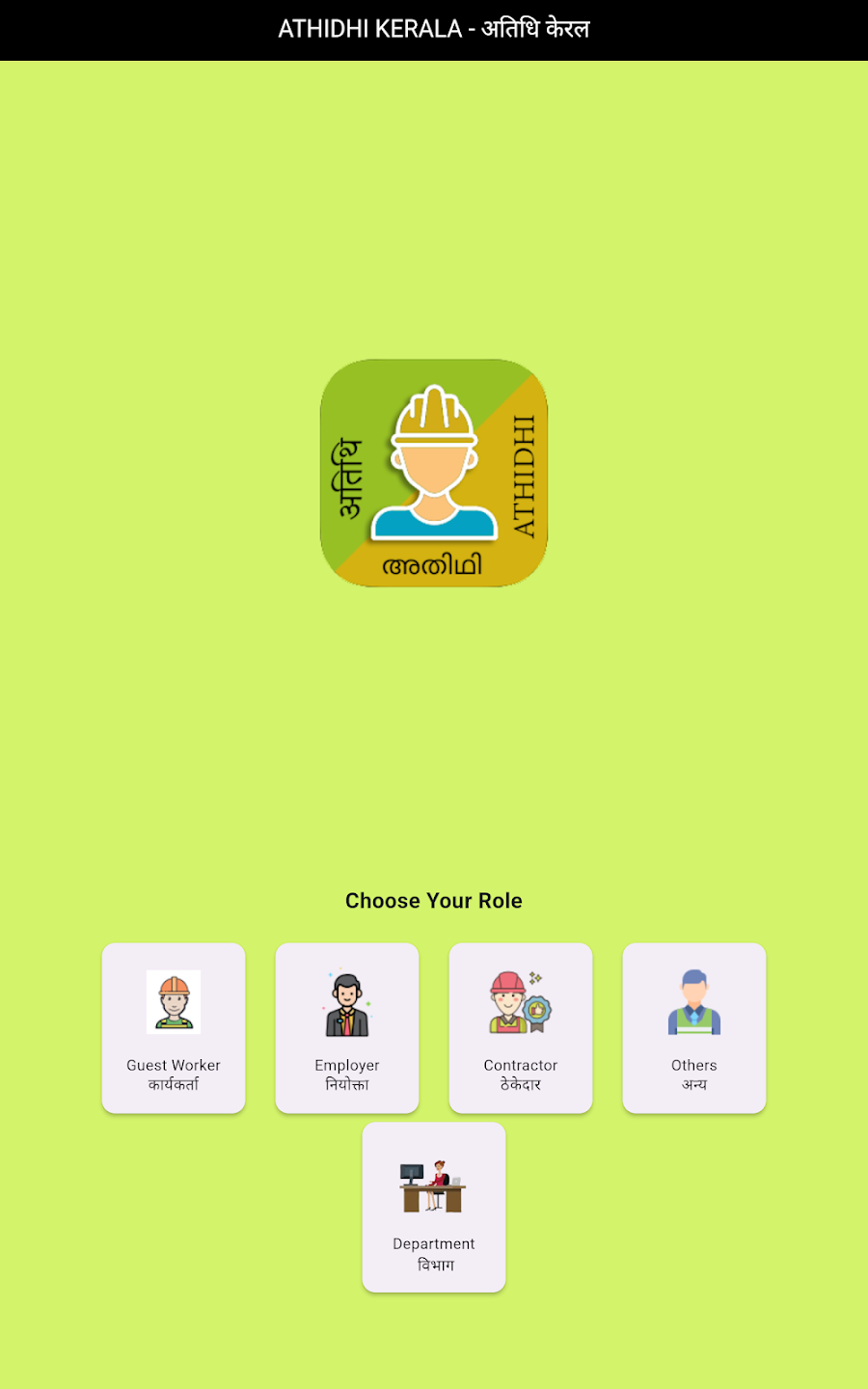The image size is (868, 1389).
Task: Open the Contractor role option
Action: click(x=521, y=1027)
